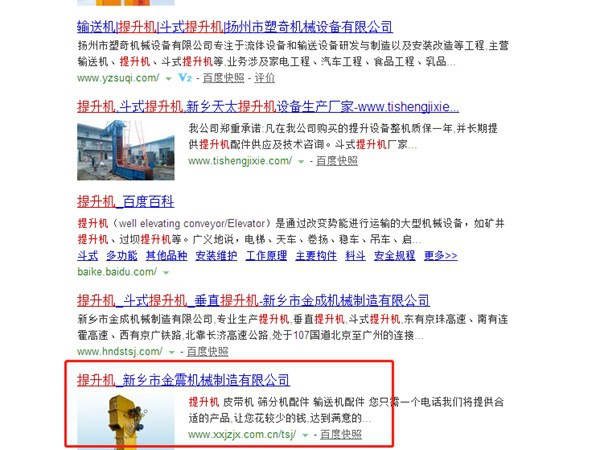
Task: Tap 评价 next to the yzsuqi result
Action: tap(264, 78)
